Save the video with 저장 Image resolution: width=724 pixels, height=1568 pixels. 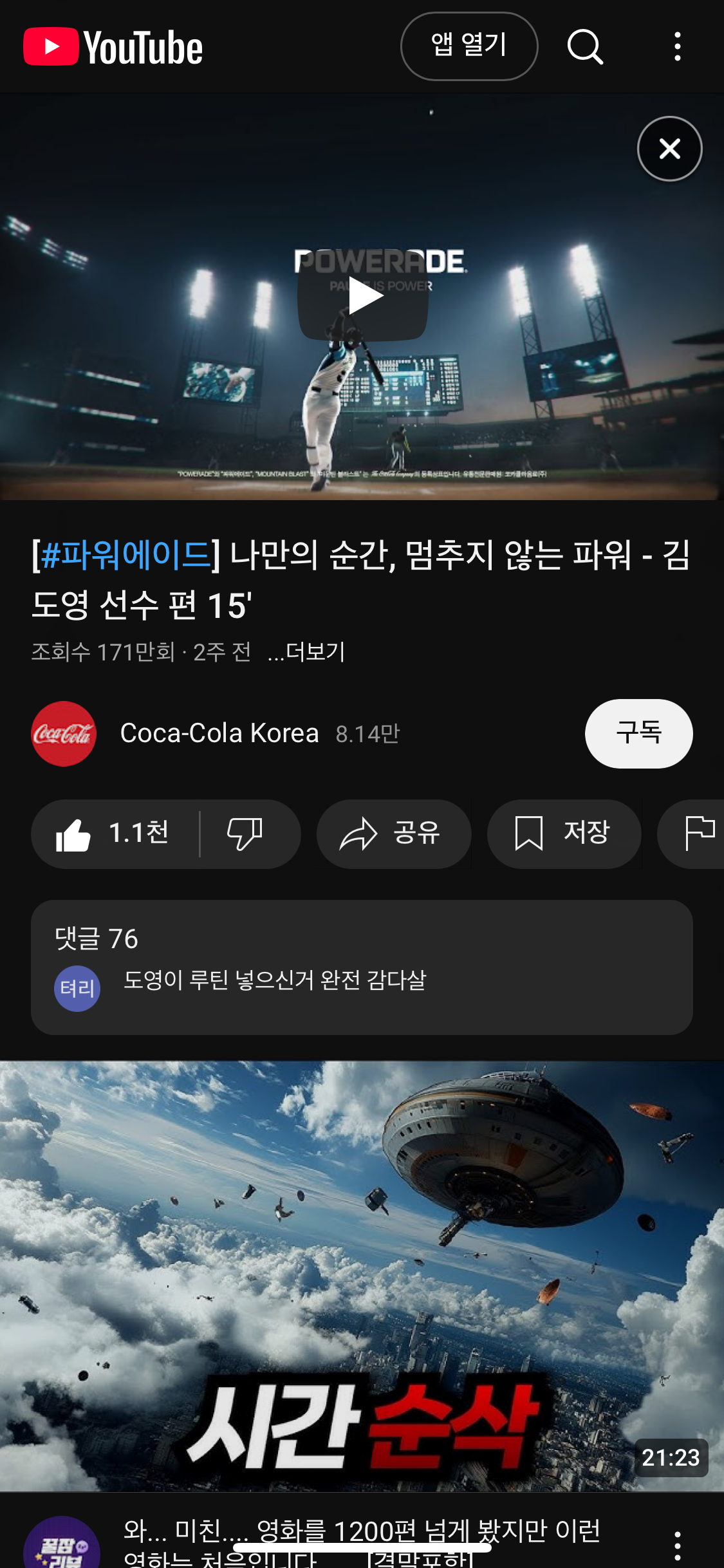(x=564, y=834)
